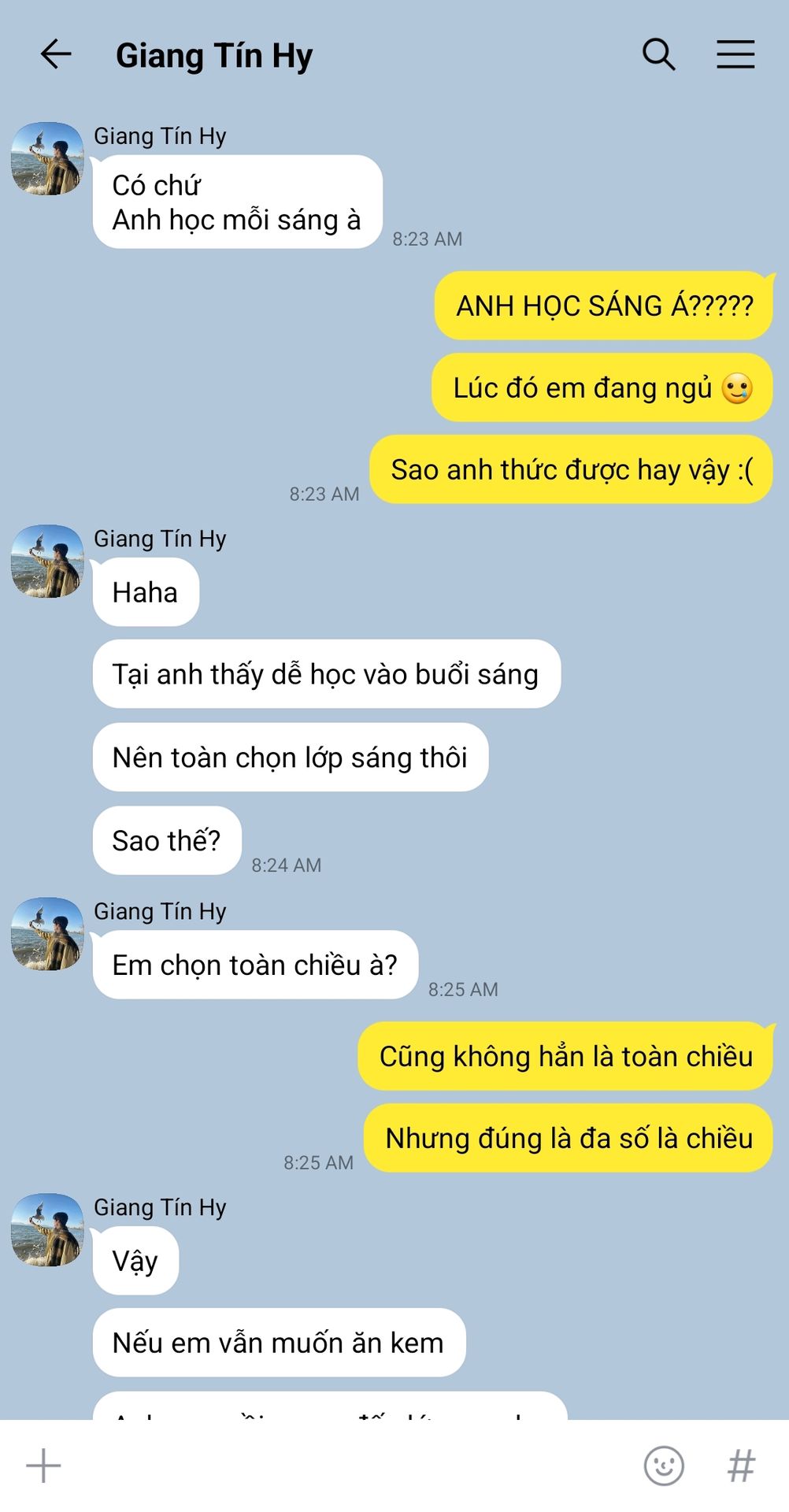This screenshot has height=1512, width=789.
Task: Tap the hashtag search icon
Action: tap(741, 1466)
